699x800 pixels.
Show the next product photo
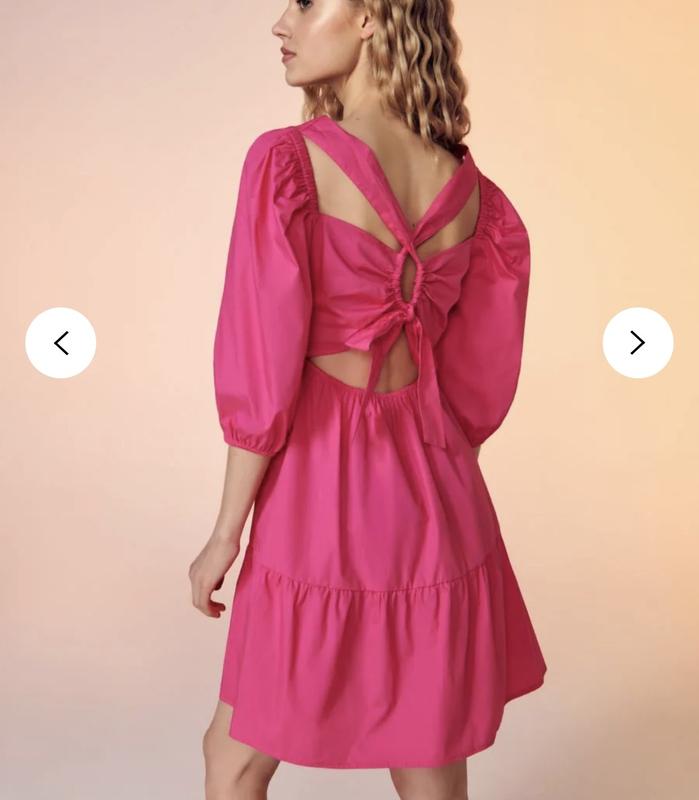(x=637, y=343)
